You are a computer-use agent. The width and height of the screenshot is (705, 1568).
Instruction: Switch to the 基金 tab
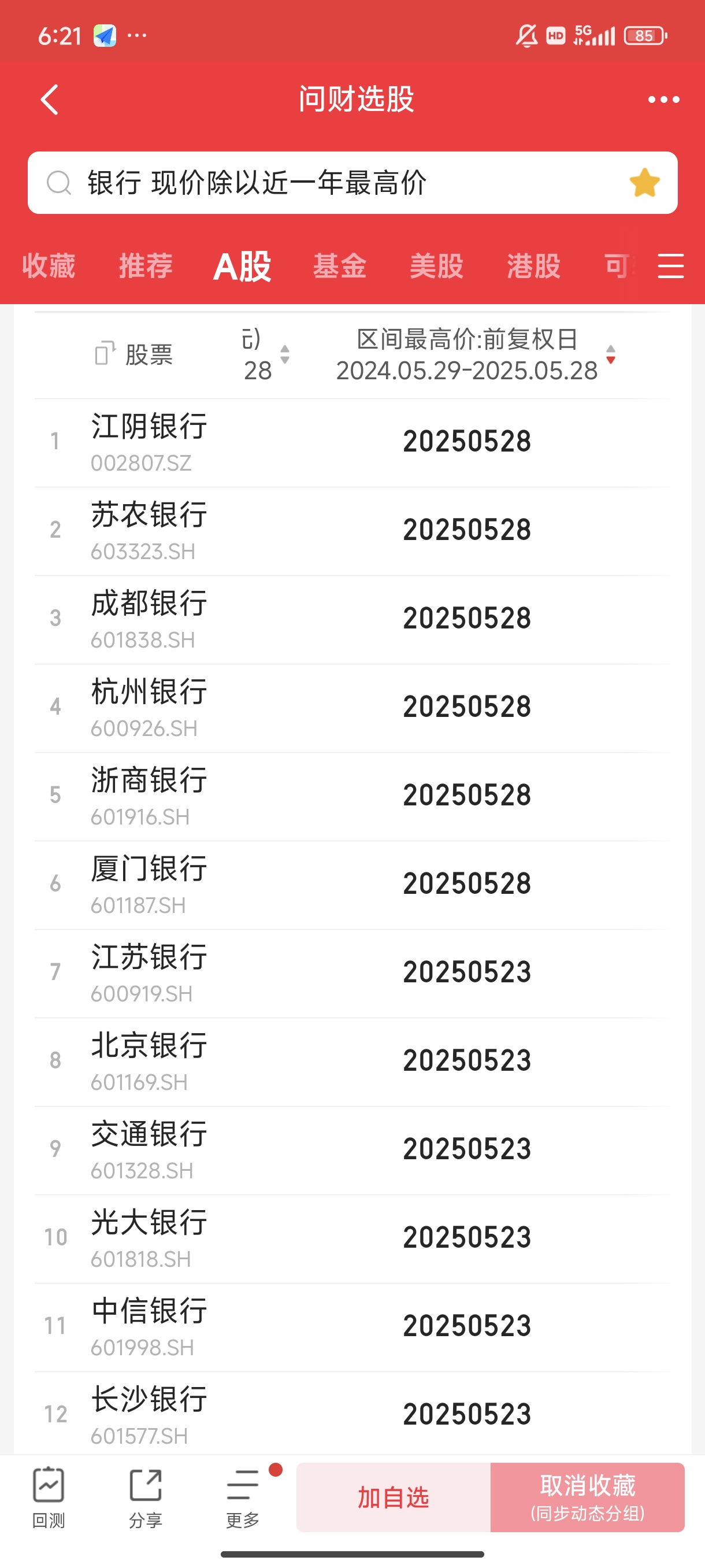coord(339,266)
